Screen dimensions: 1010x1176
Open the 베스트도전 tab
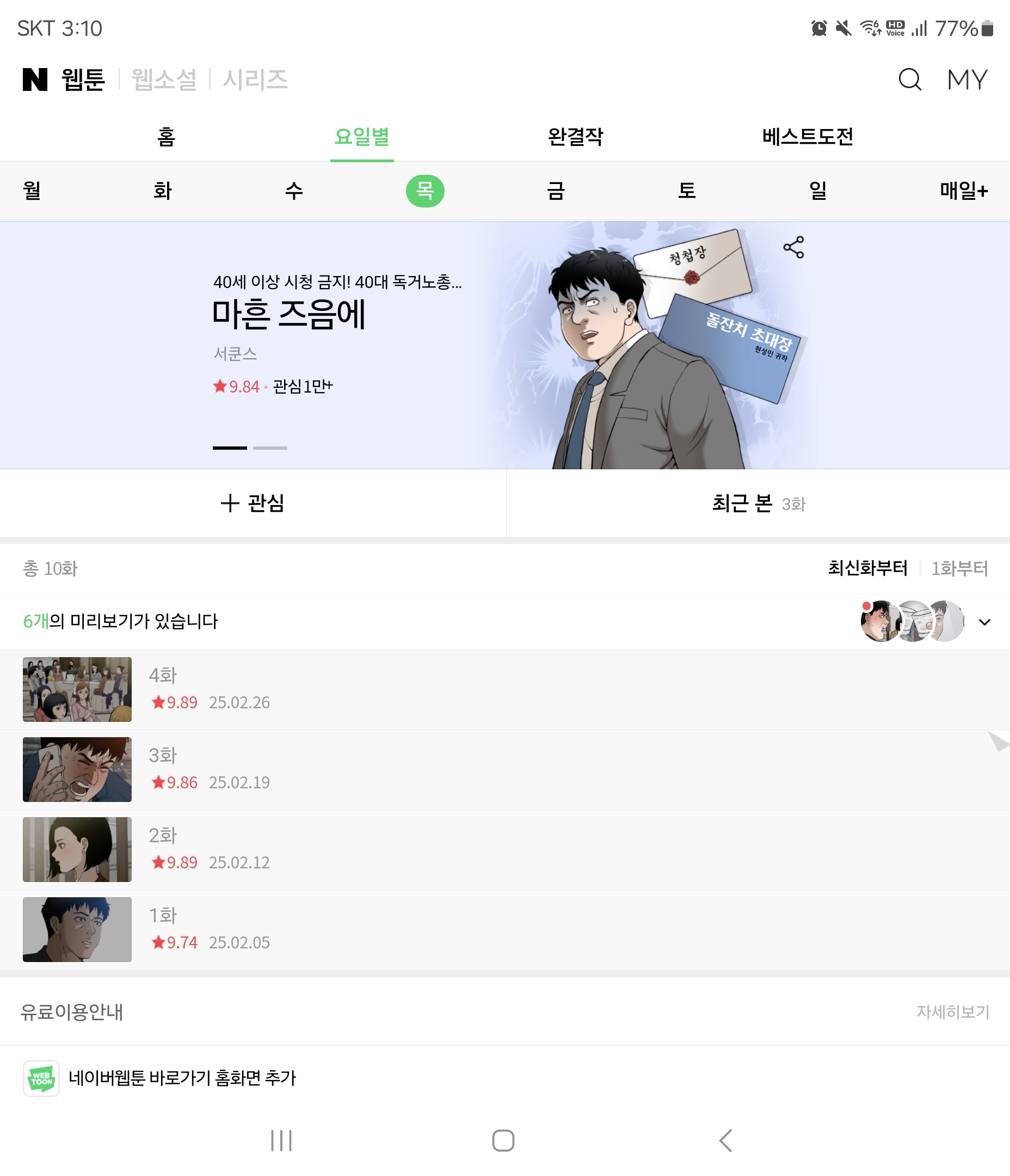click(807, 137)
